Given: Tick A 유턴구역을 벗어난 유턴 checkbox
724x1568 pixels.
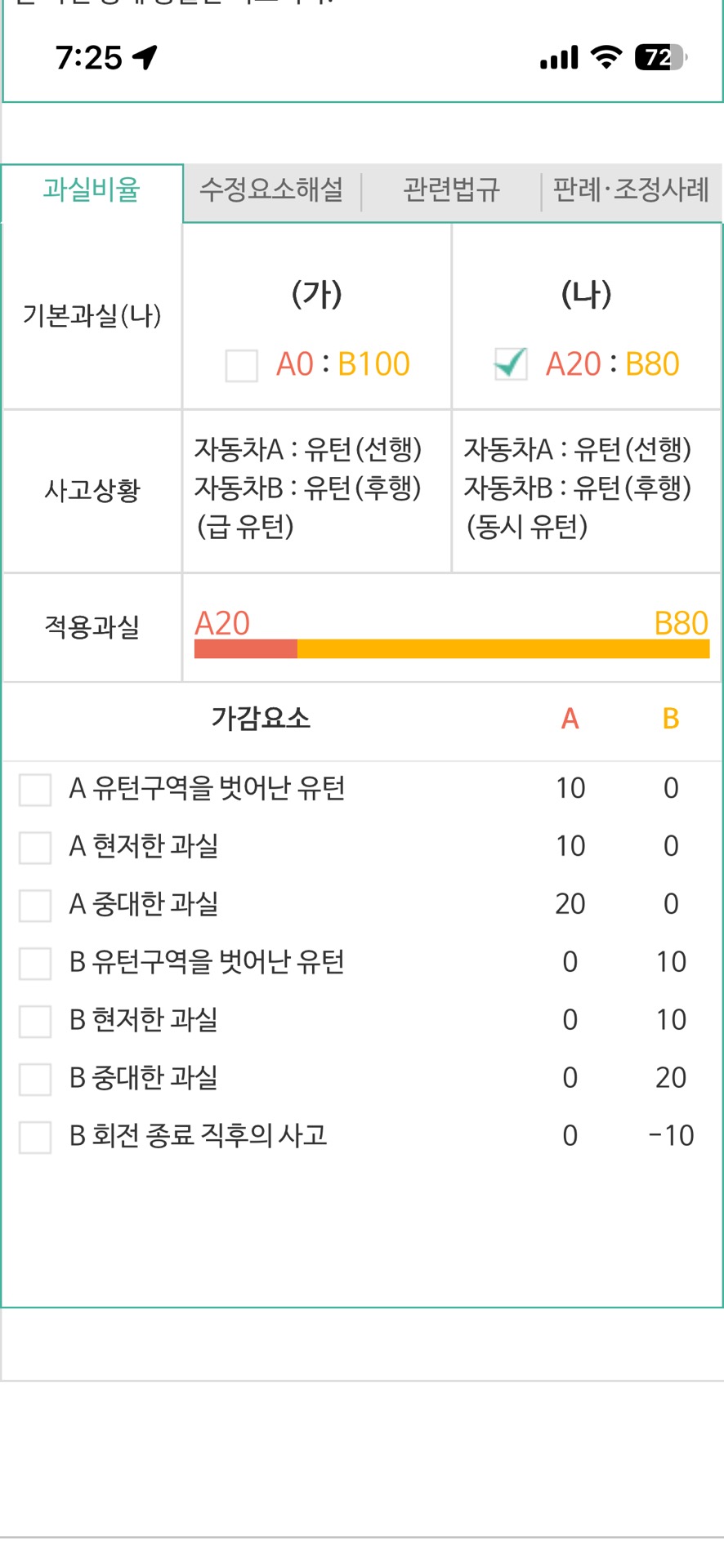Looking at the screenshot, I should [x=35, y=790].
